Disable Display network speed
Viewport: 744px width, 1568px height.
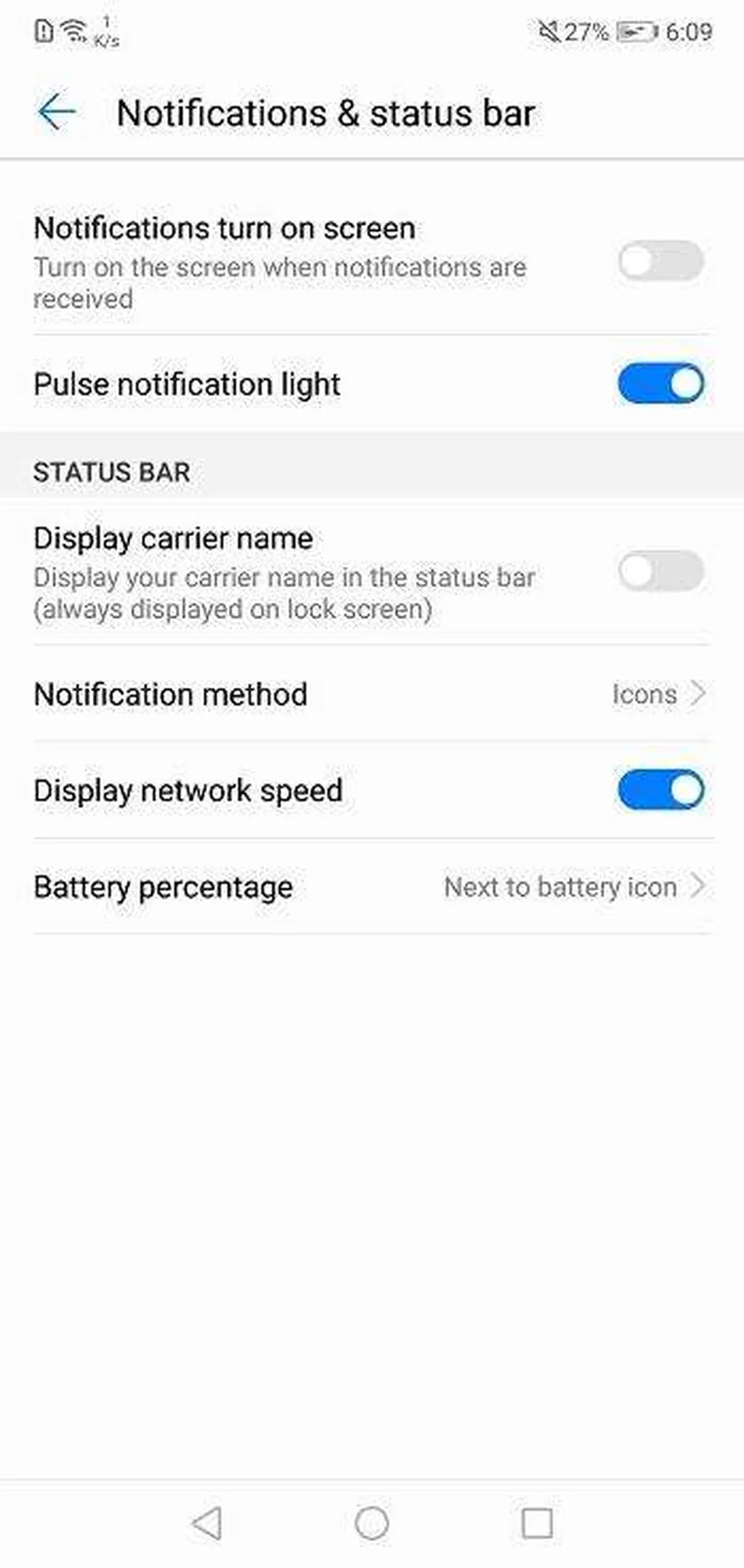(x=660, y=790)
